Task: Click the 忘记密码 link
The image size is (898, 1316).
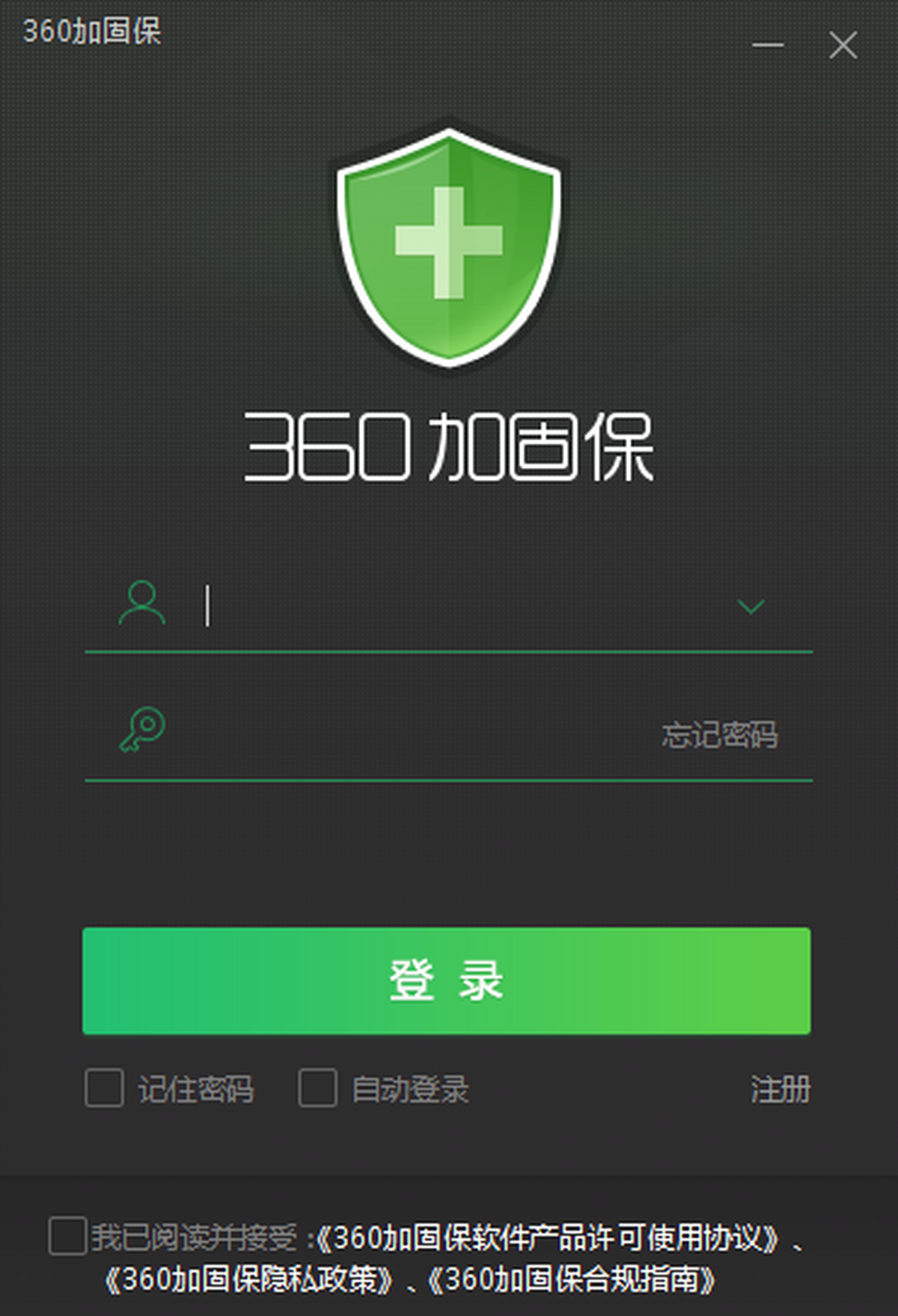Action: 719,737
